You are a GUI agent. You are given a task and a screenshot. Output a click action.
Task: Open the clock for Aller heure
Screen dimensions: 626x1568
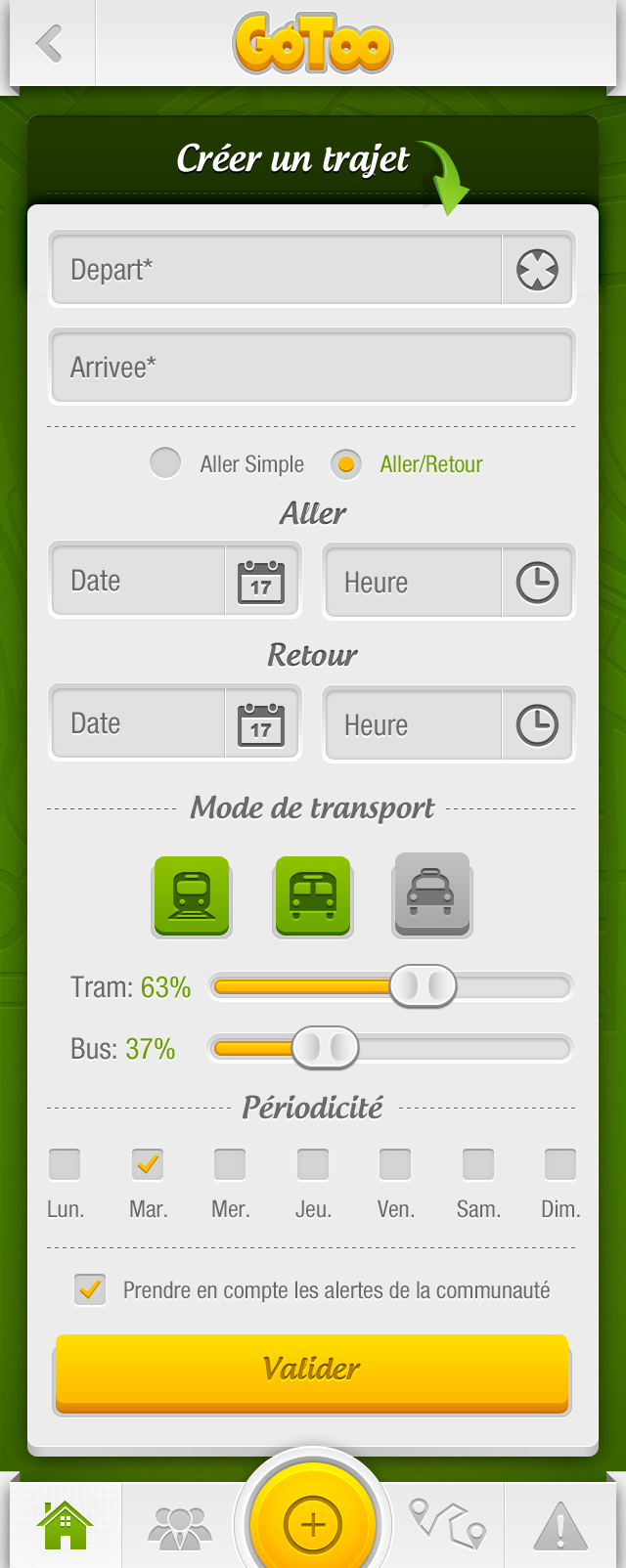[537, 583]
